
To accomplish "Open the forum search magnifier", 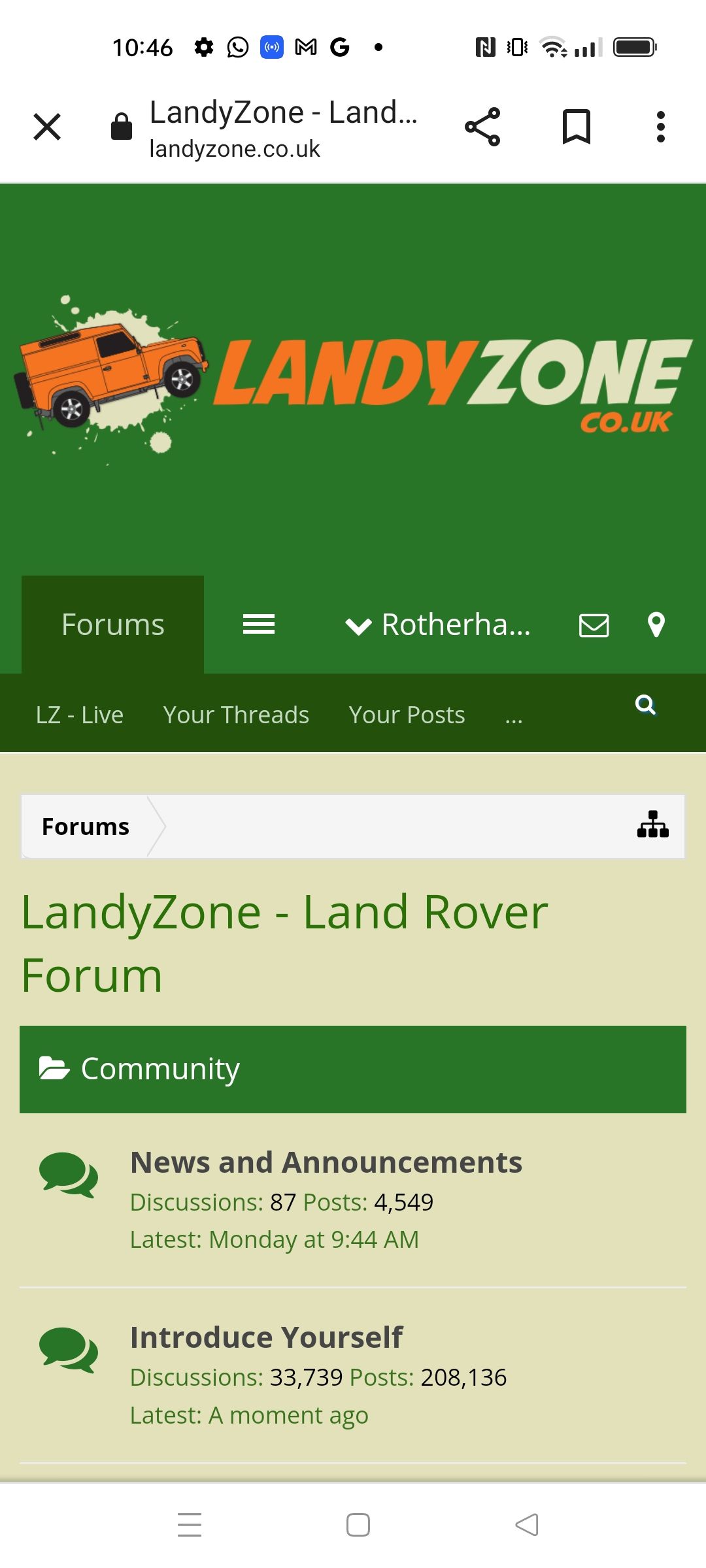I will (645, 705).
